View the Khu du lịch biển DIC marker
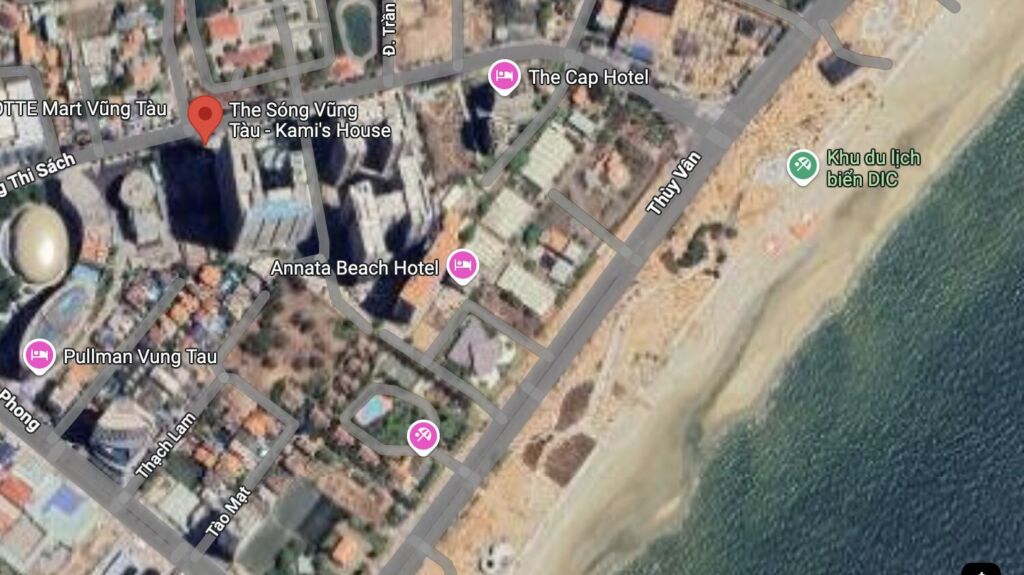 [x=802, y=165]
